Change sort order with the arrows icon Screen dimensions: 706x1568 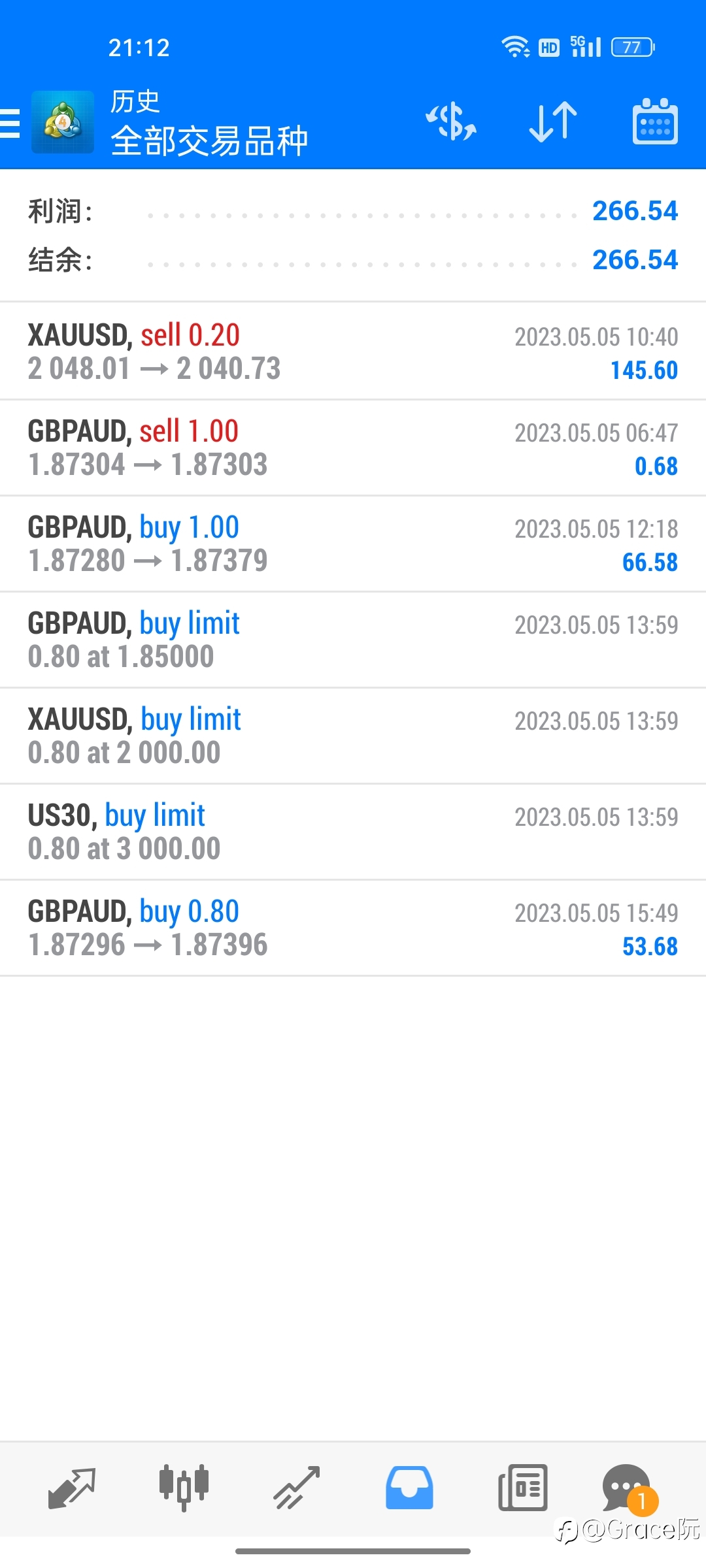553,122
